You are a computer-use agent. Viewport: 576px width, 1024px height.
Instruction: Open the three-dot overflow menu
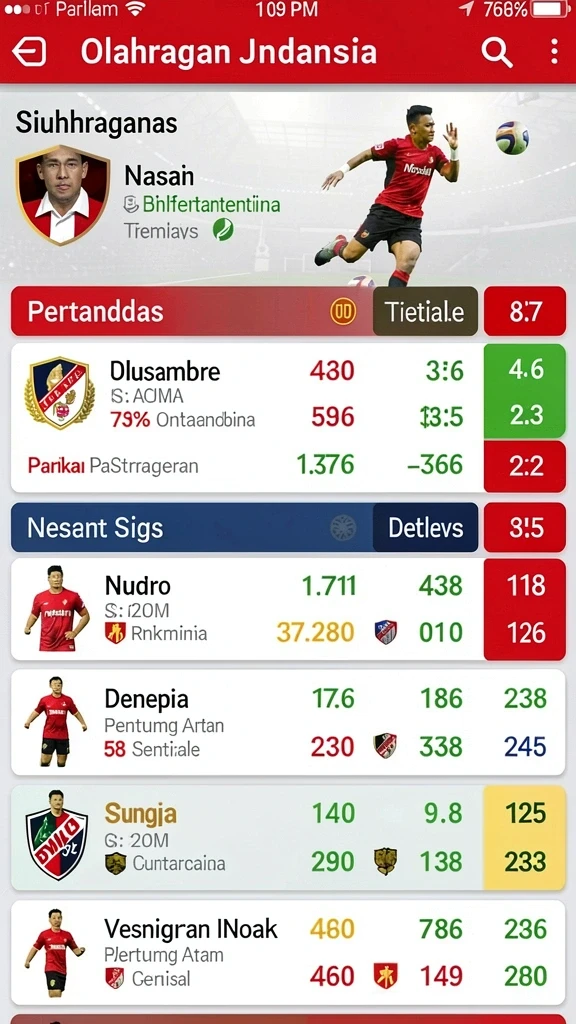[554, 52]
